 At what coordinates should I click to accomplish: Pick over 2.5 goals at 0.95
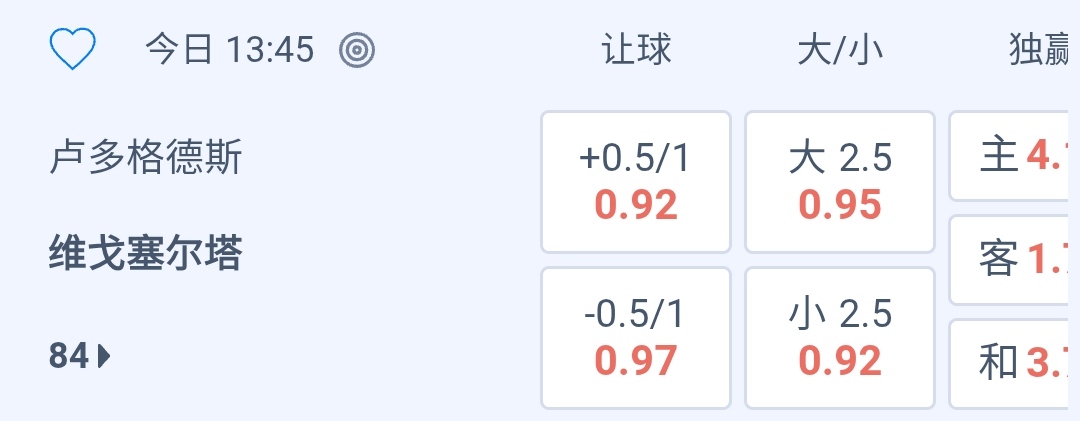[840, 182]
